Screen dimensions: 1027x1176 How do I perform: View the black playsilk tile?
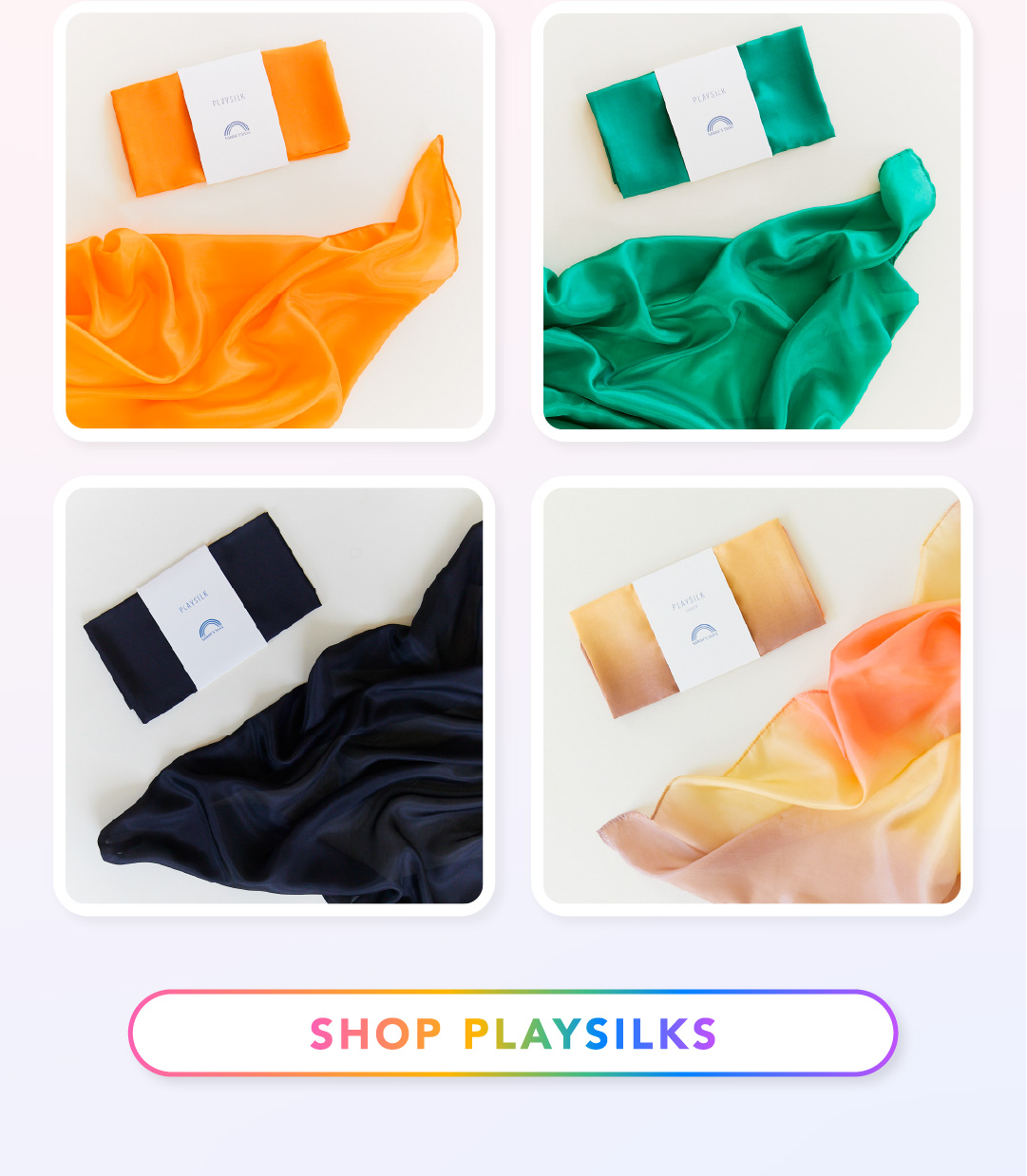(274, 695)
